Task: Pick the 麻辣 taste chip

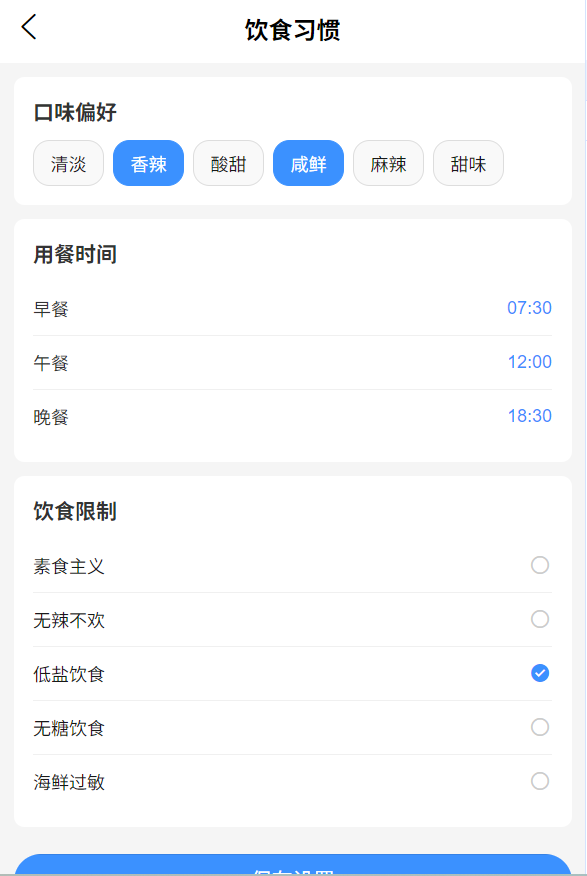Action: click(x=388, y=163)
